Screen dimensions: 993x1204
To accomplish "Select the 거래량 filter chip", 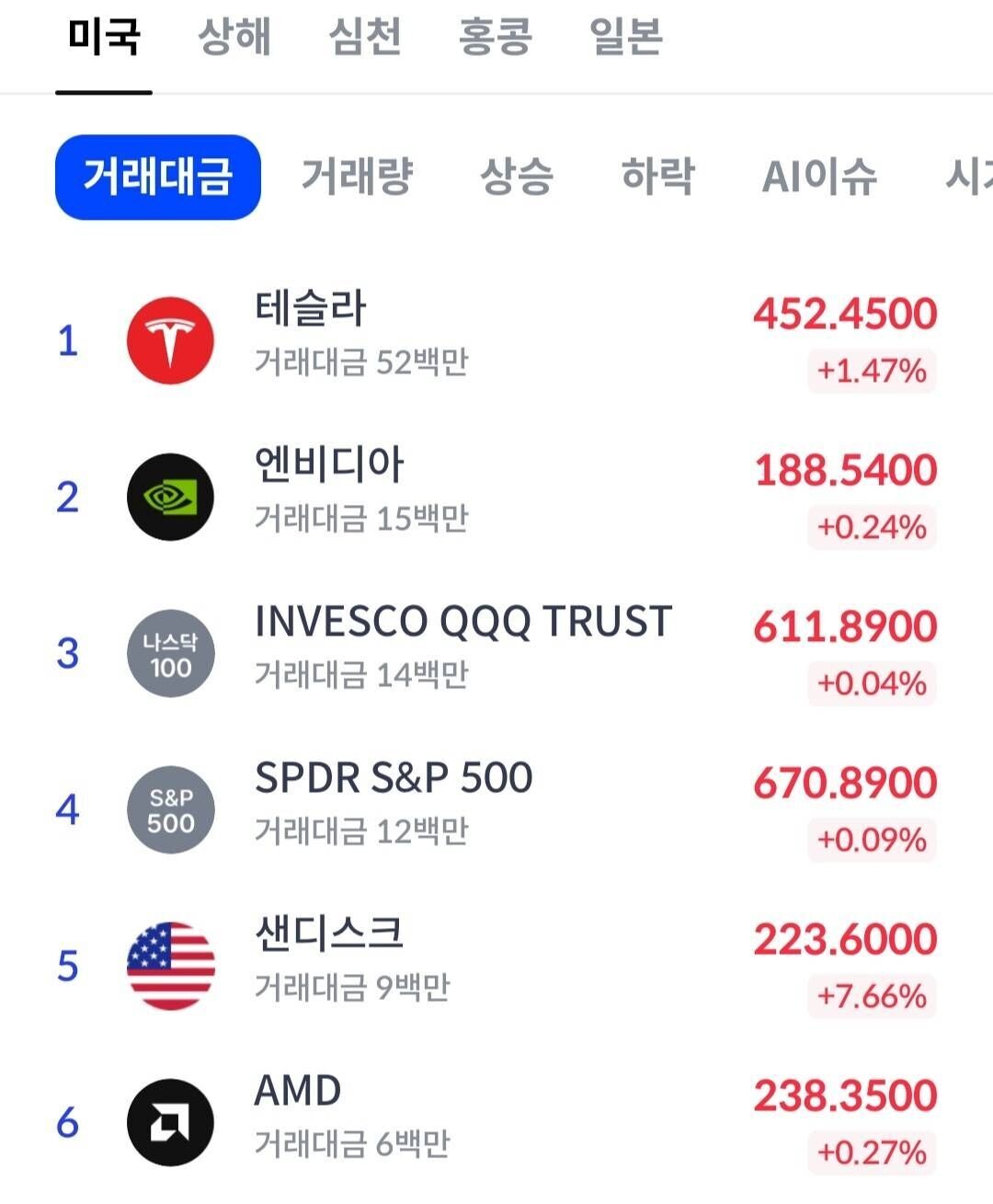I will point(359,177).
